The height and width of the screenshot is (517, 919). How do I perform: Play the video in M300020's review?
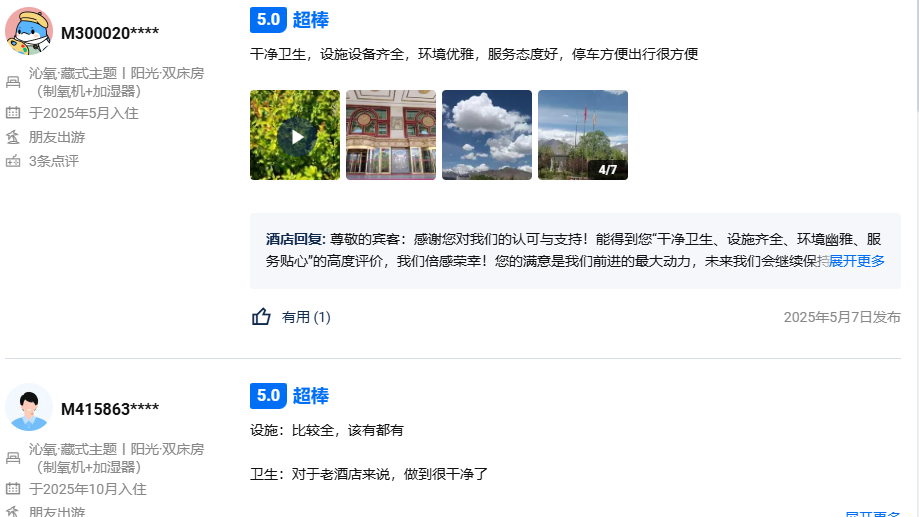click(295, 135)
